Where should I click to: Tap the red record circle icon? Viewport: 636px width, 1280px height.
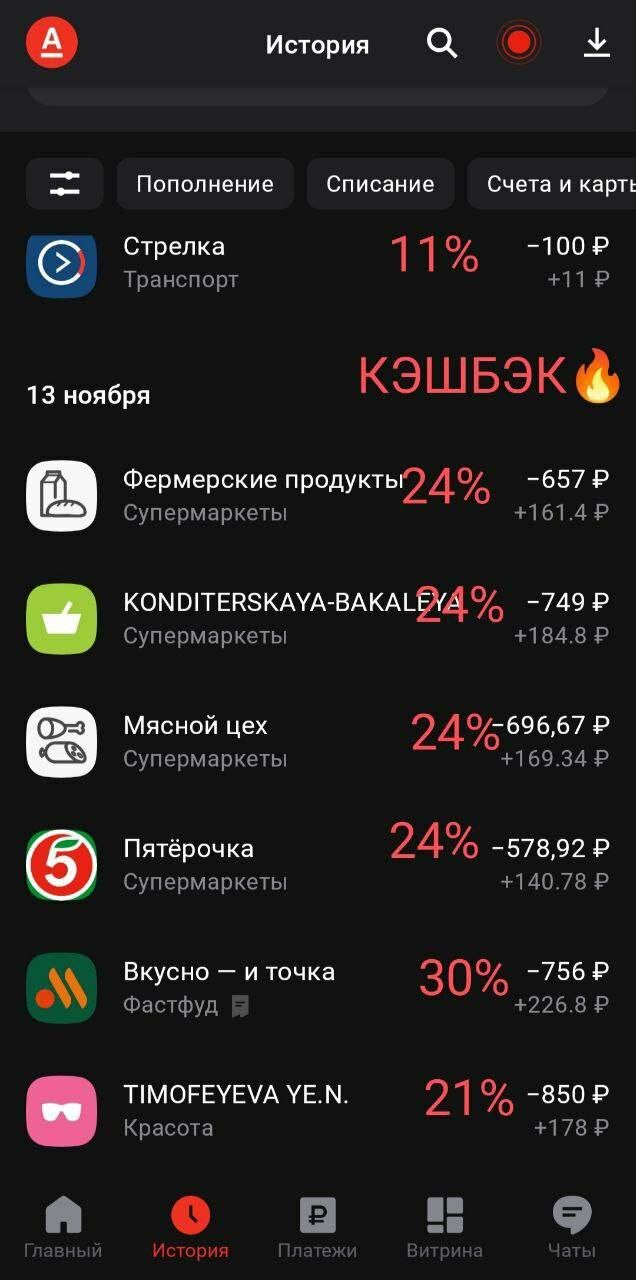pos(518,44)
